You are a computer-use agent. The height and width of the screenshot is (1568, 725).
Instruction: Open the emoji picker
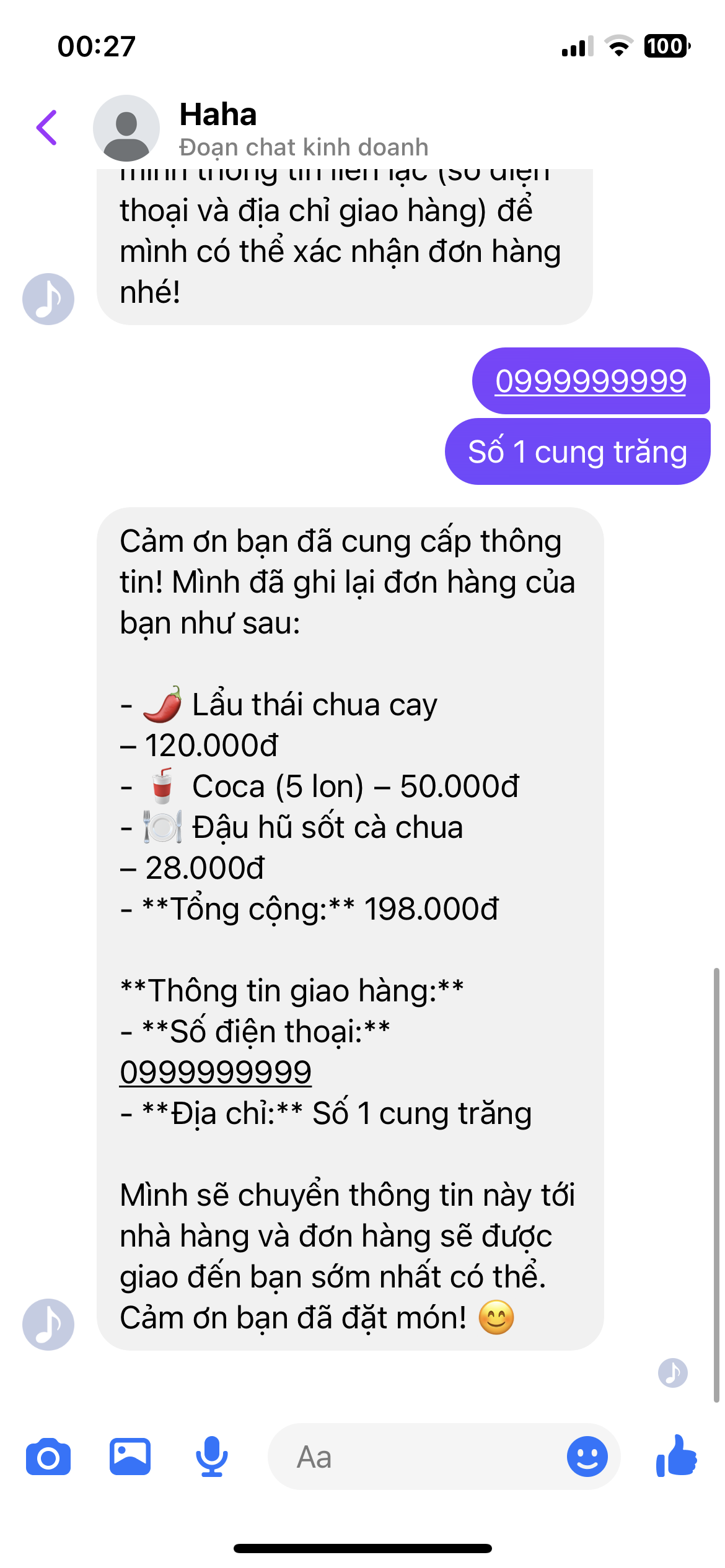tap(587, 1457)
